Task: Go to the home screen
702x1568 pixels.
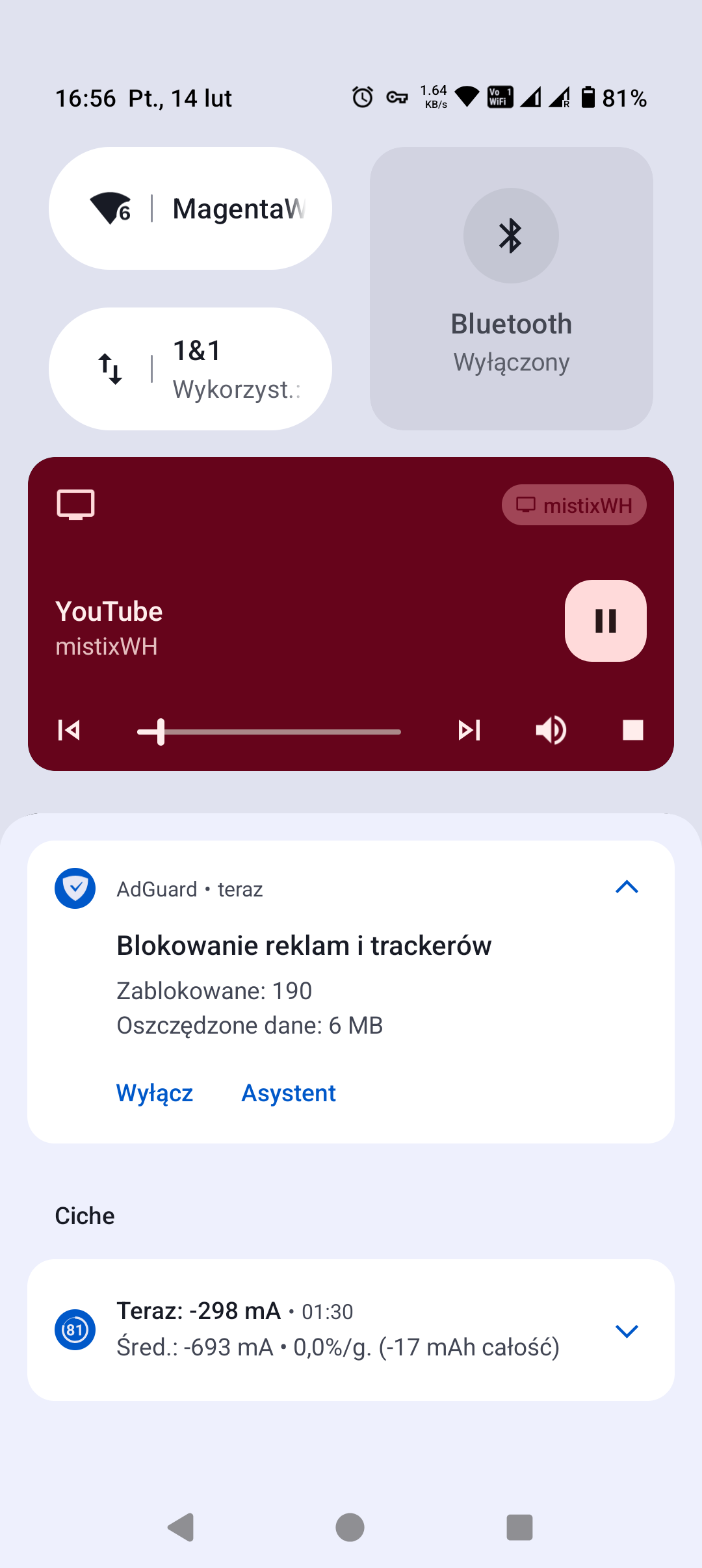Action: click(350, 1527)
